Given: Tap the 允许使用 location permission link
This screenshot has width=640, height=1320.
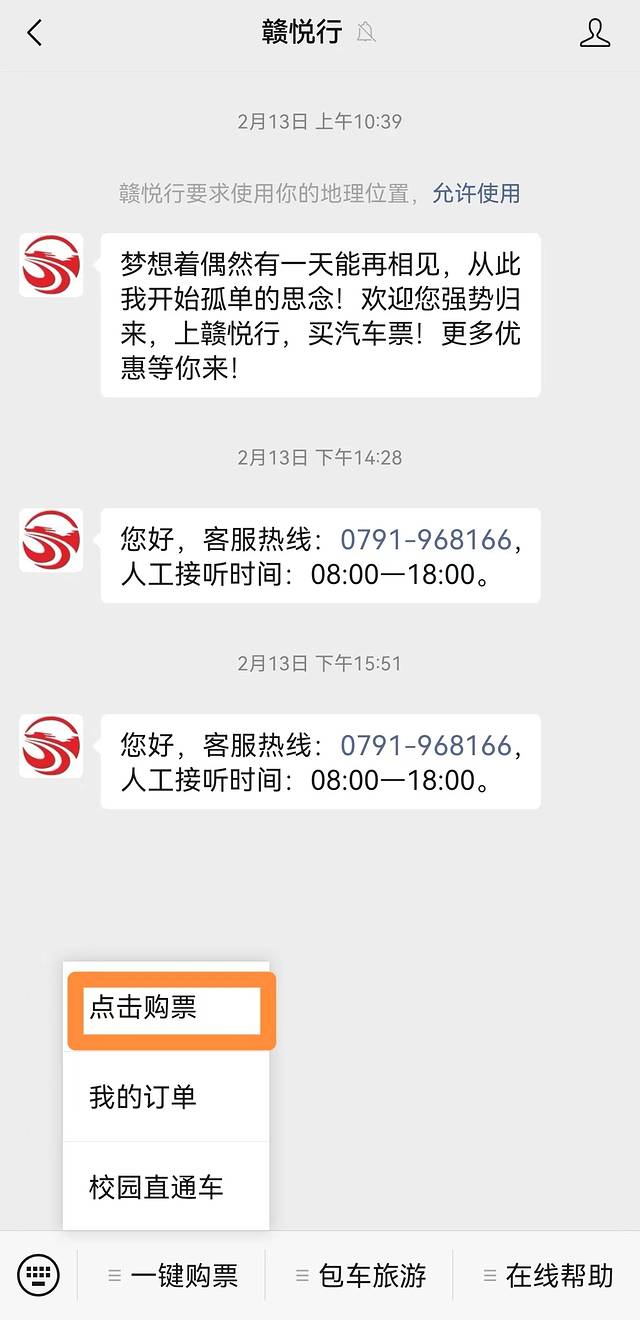Looking at the screenshot, I should tap(476, 193).
